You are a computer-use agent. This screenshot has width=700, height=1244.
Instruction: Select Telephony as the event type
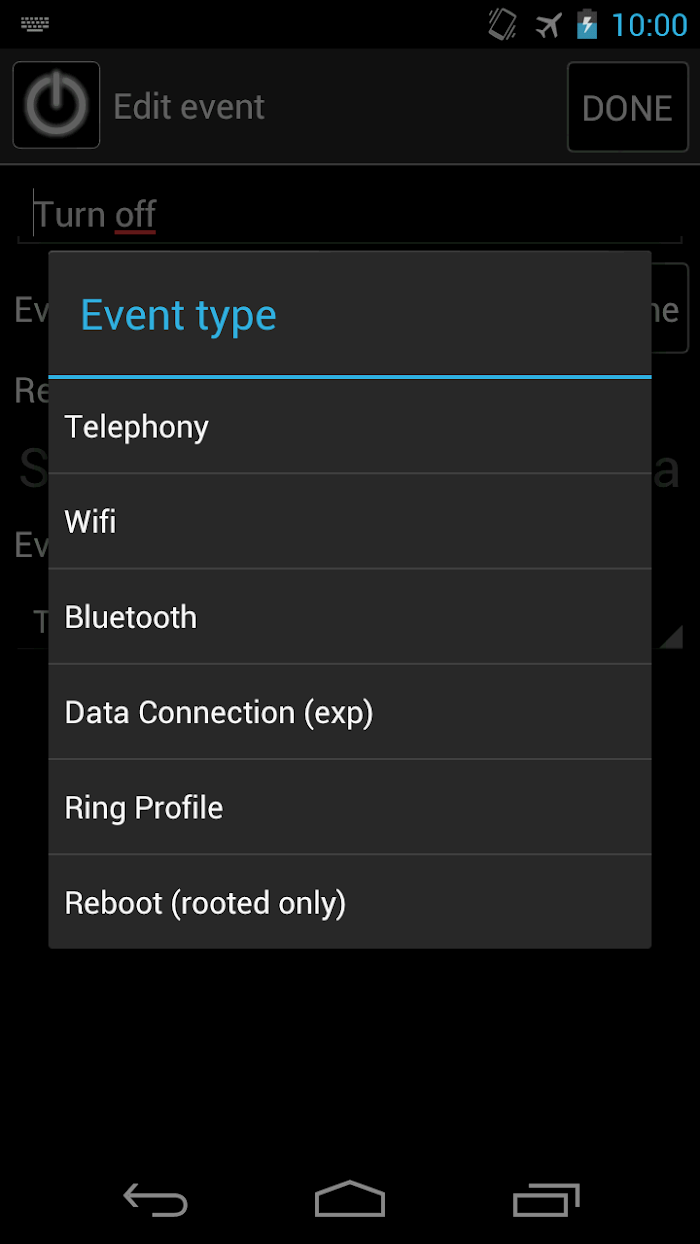(350, 427)
